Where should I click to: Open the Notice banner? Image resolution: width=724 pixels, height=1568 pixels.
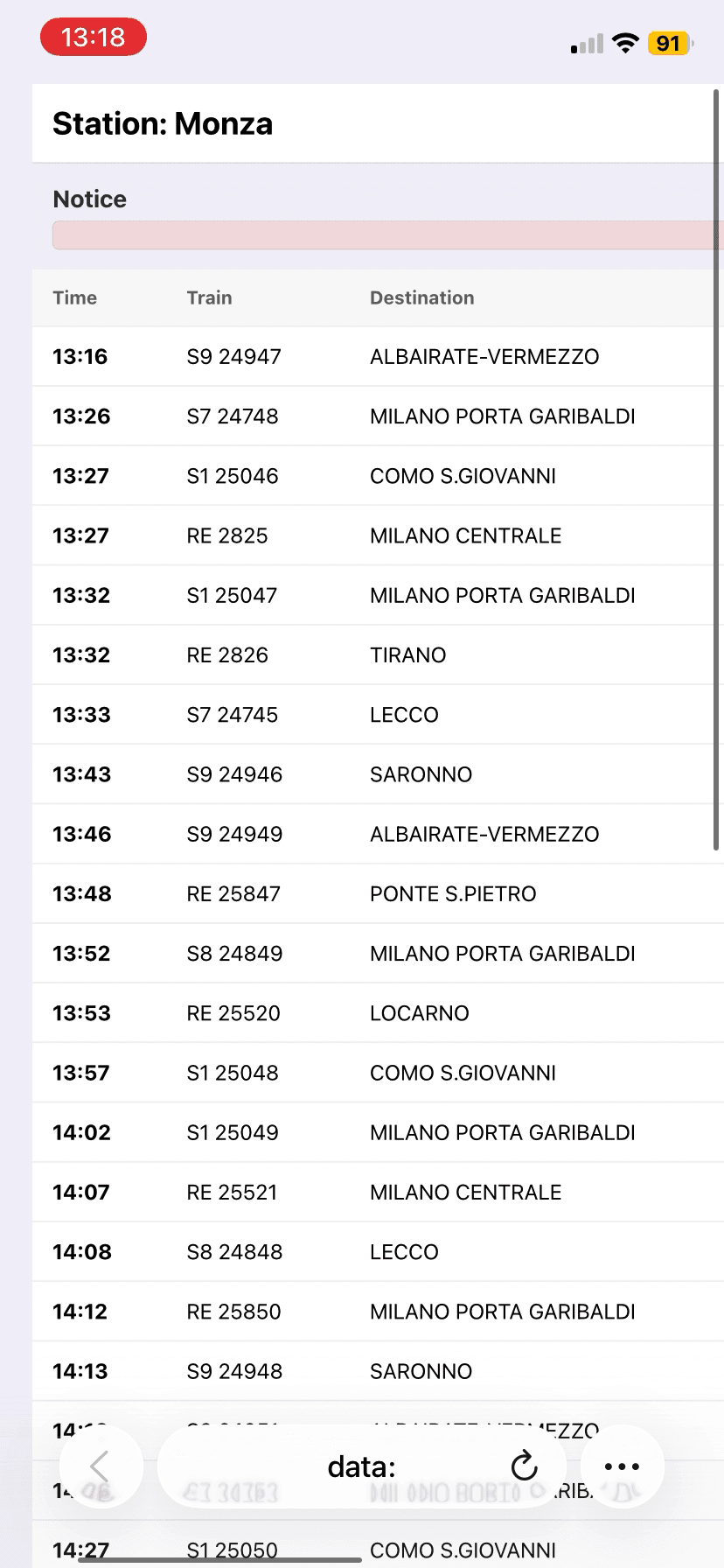[89, 199]
